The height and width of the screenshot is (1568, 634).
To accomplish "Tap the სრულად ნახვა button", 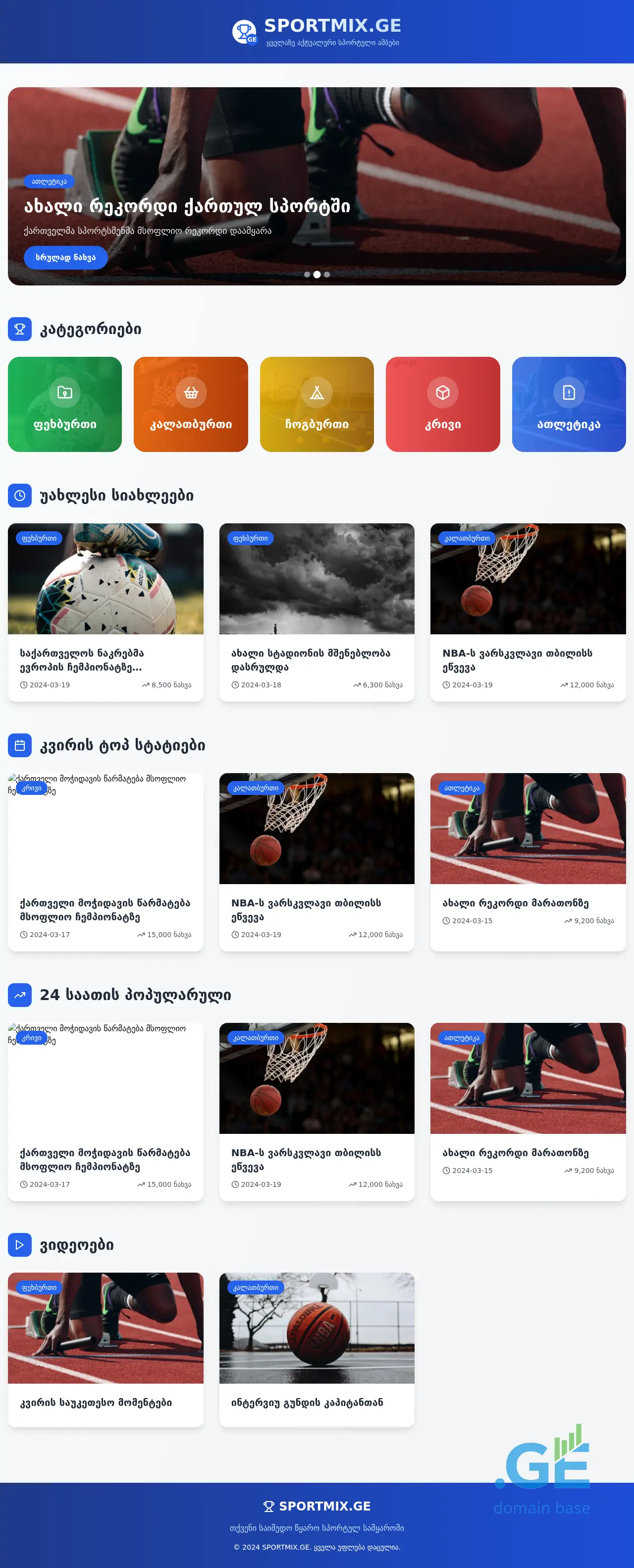I will [x=65, y=258].
